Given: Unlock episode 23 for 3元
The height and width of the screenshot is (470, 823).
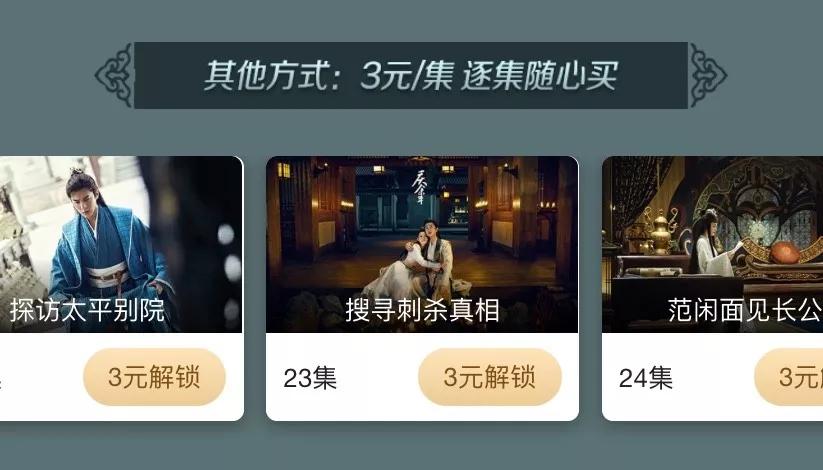Looking at the screenshot, I should point(489,377).
